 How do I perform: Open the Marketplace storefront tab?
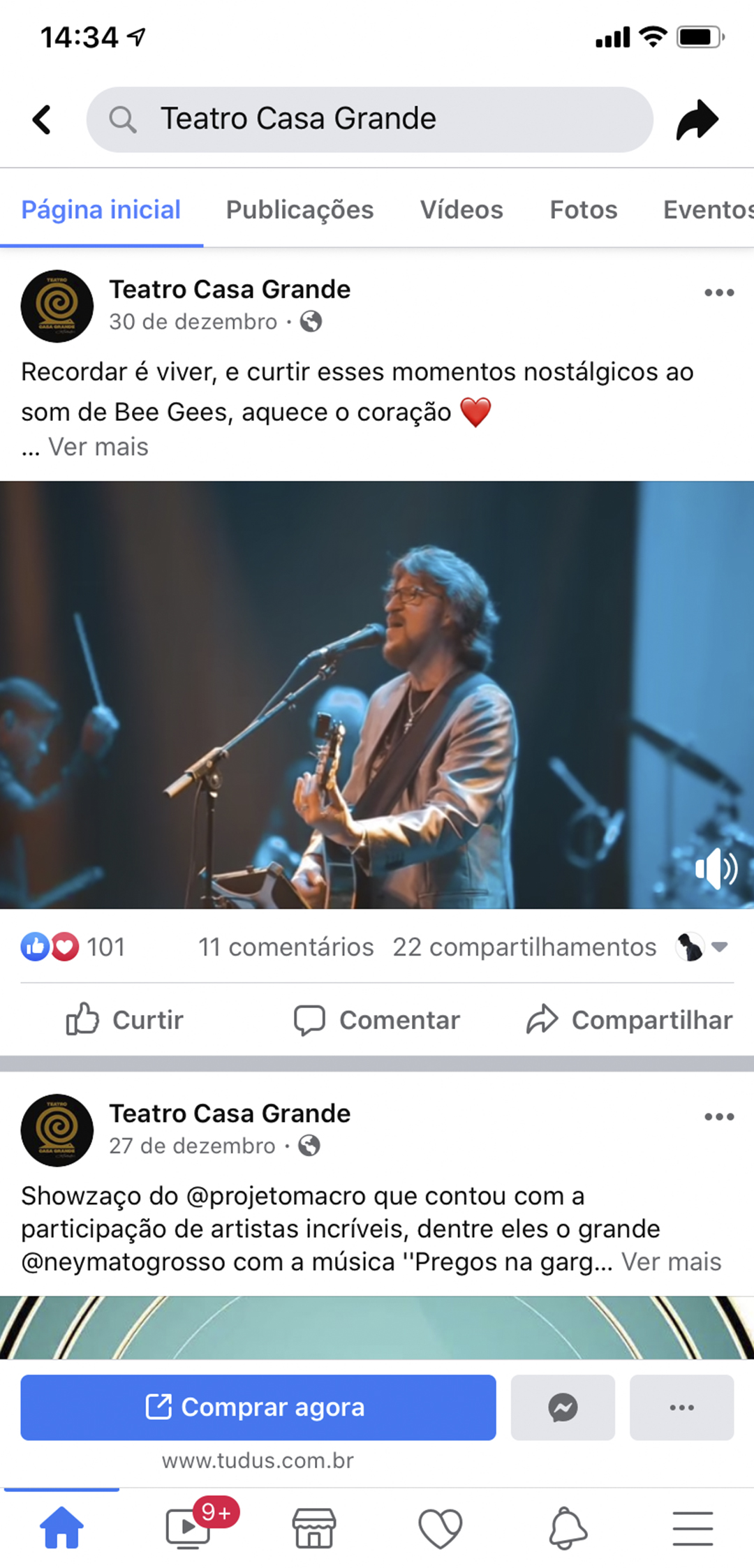pos(313,1529)
